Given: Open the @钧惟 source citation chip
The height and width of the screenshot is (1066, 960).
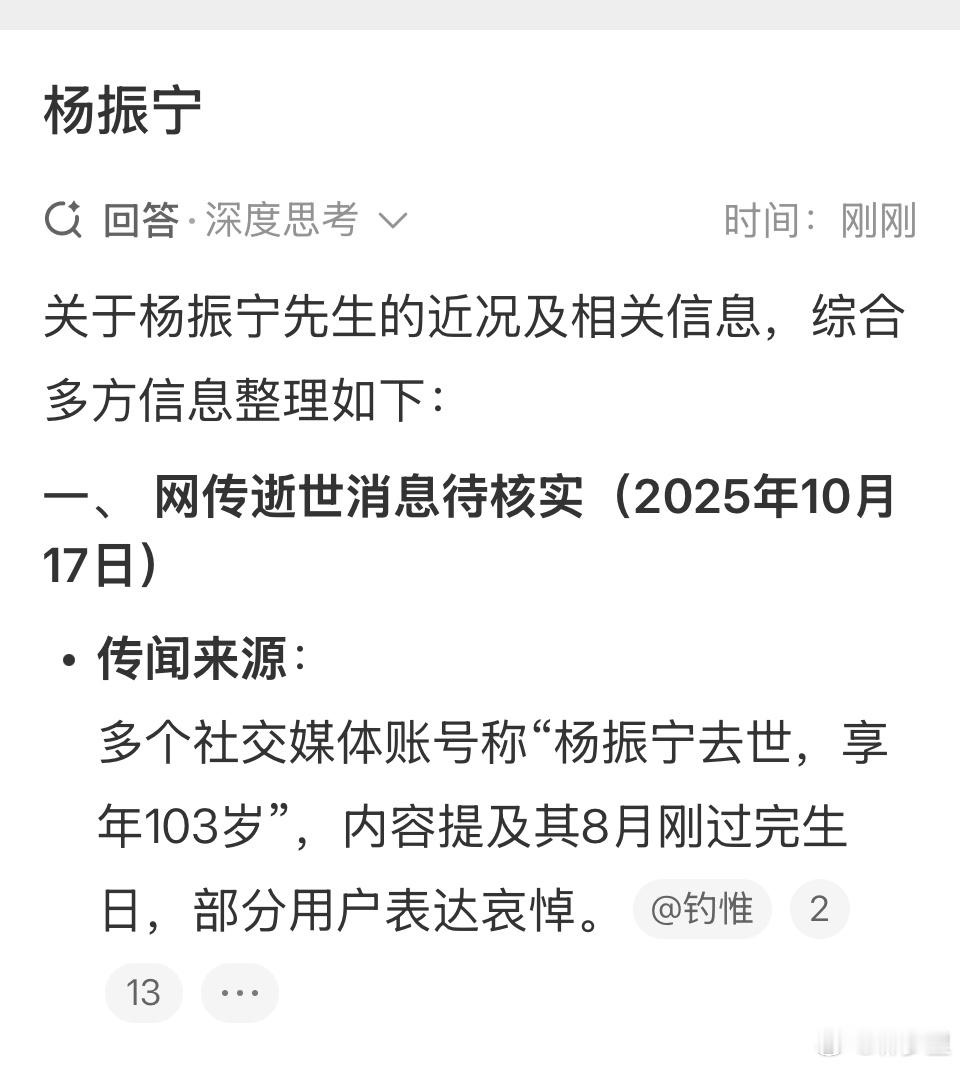Looking at the screenshot, I should tap(702, 909).
